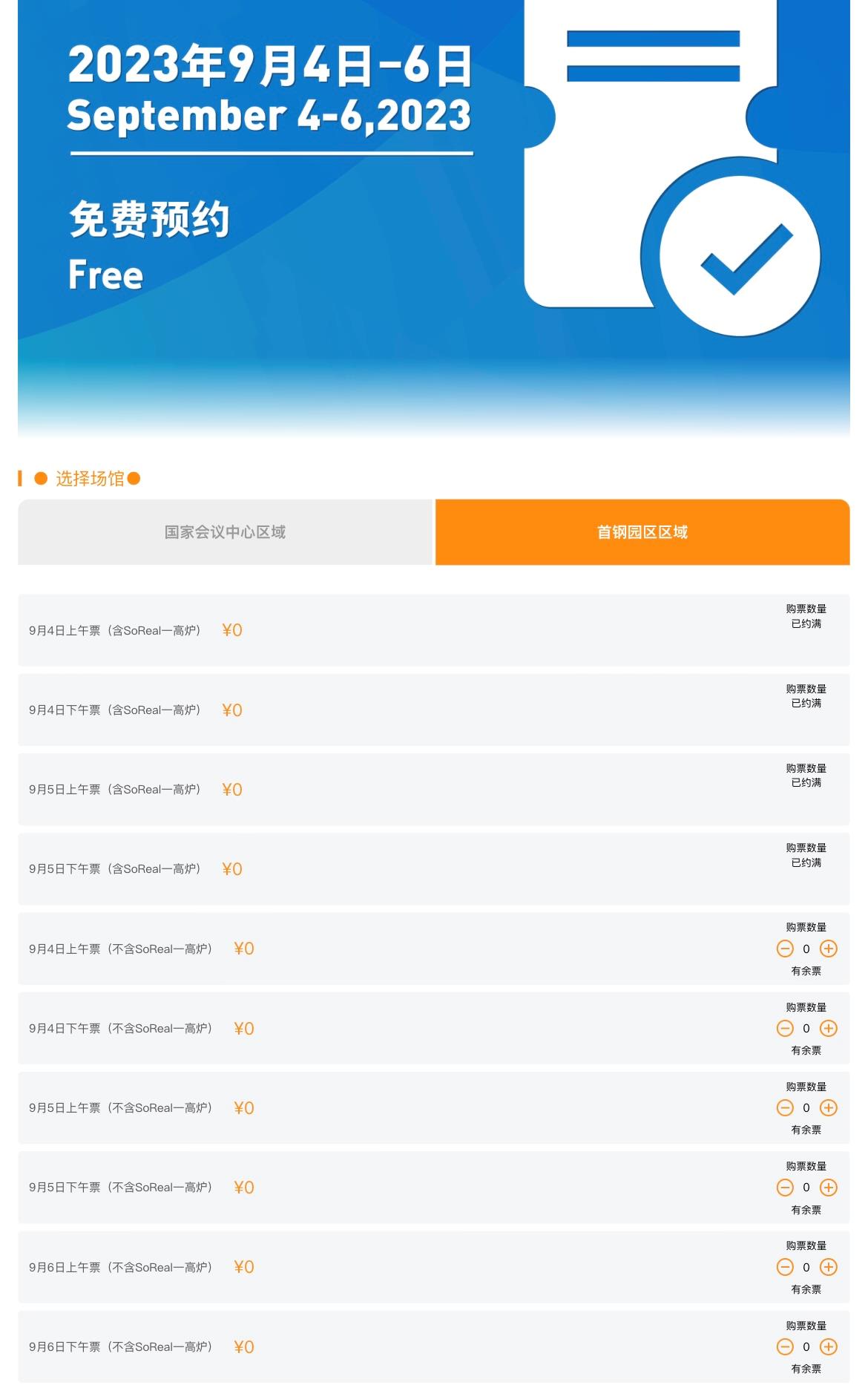The image size is (868, 1385).
Task: Increase quantity for 9月6日上午票（不含SoReal一高炉）
Action: 828,1267
